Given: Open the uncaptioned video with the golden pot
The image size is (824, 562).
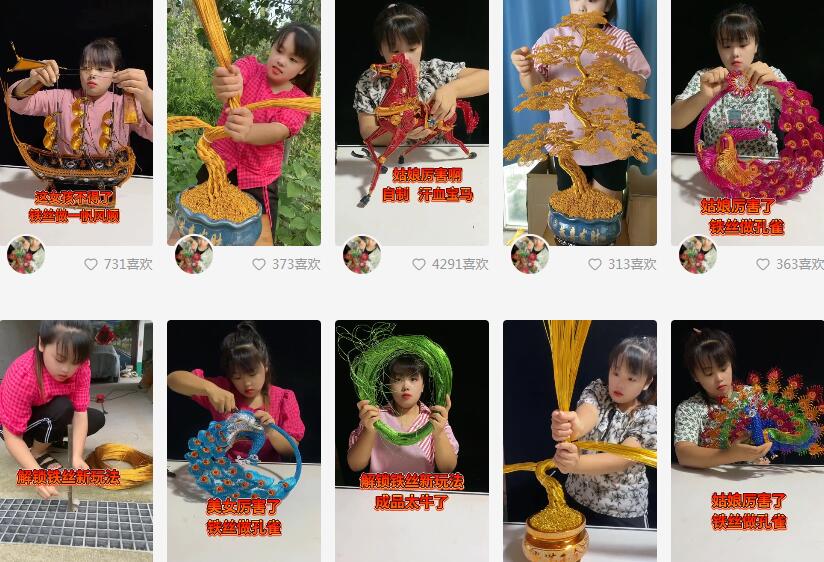Looking at the screenshot, I should (x=580, y=440).
